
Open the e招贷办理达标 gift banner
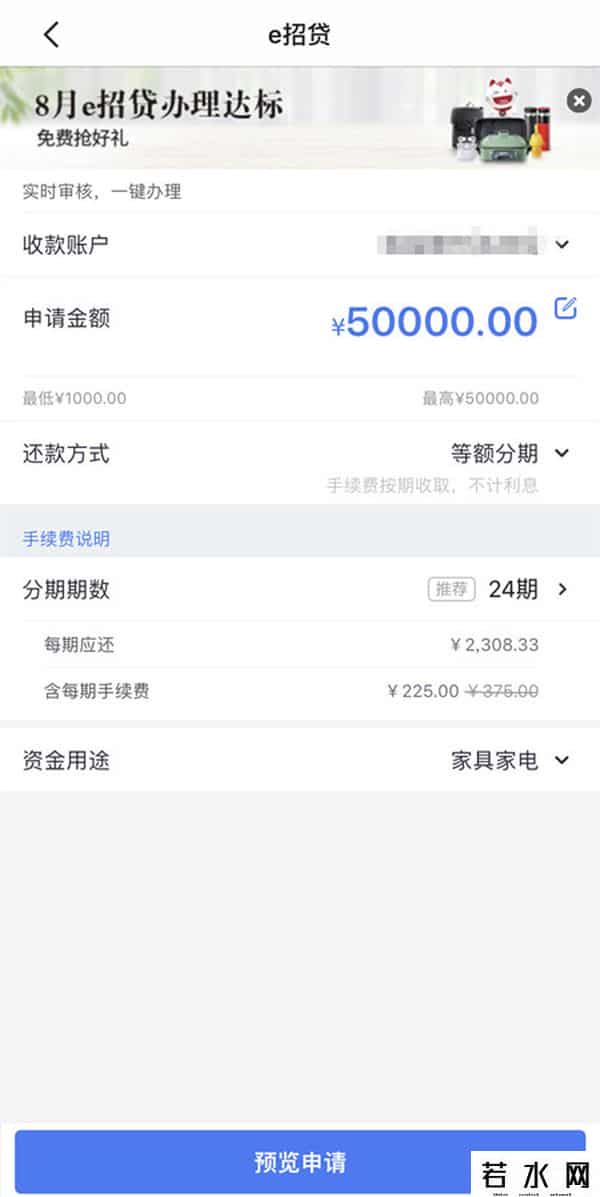point(280,117)
